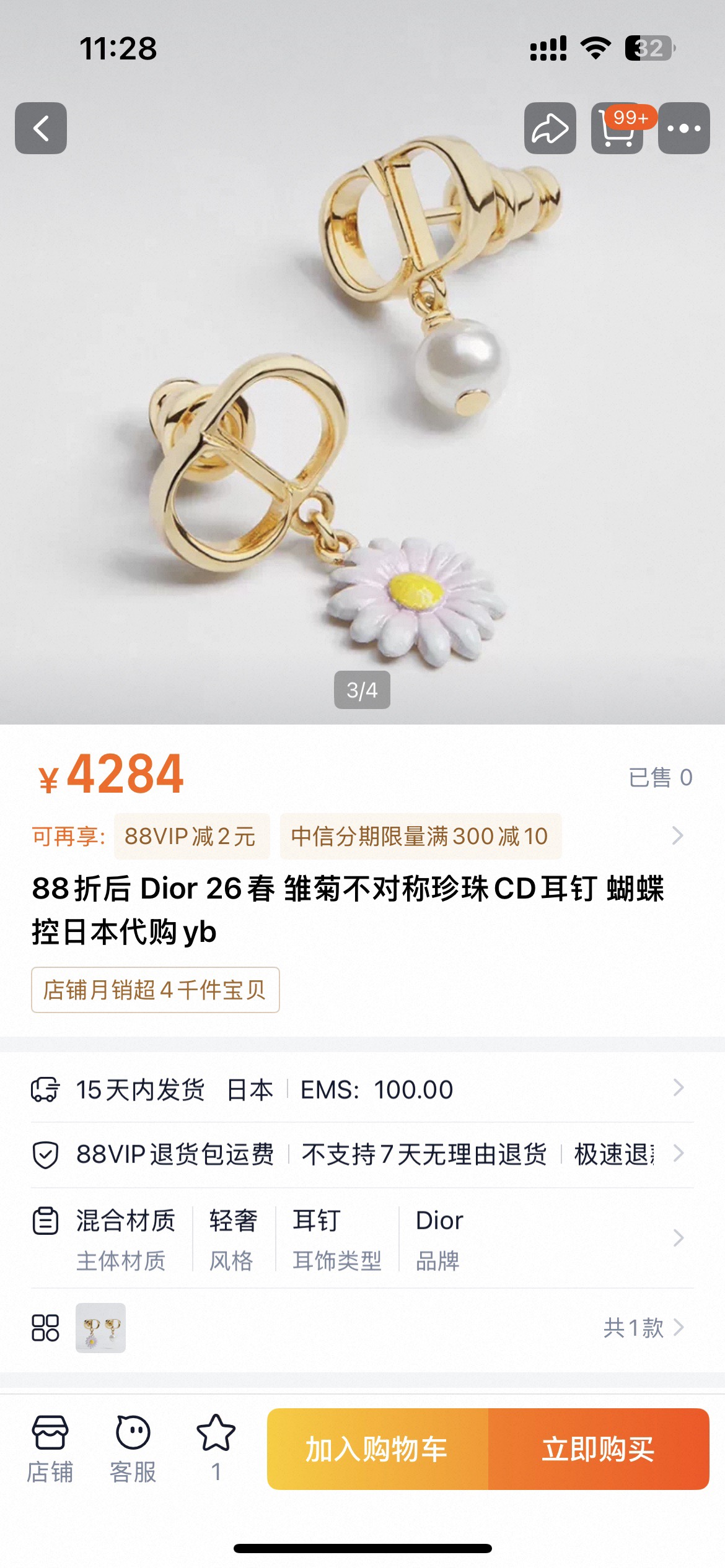Tap 立即购买 to buy now
Viewport: 725px width, 1568px height.
pyautogui.click(x=599, y=1449)
